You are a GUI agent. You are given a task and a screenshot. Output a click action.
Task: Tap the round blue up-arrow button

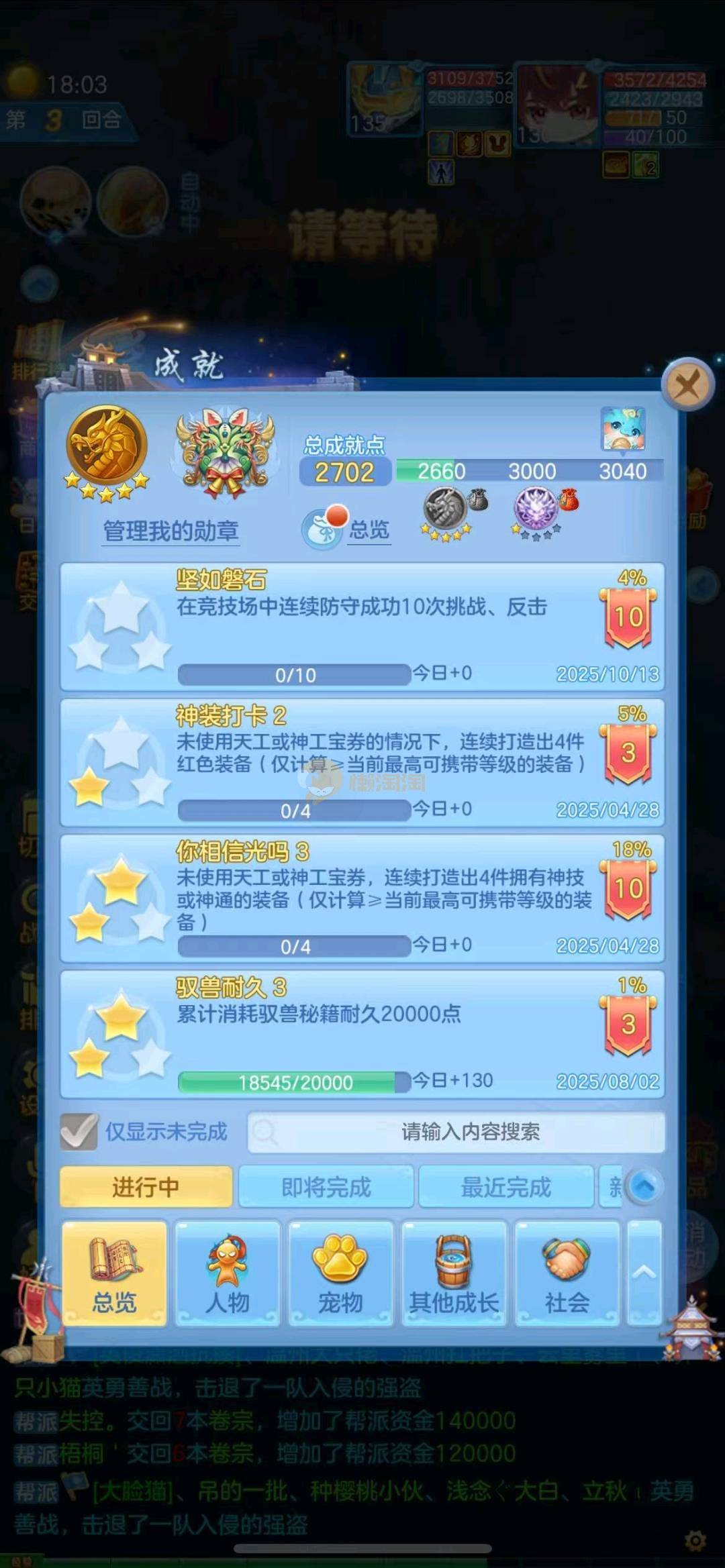click(644, 1187)
